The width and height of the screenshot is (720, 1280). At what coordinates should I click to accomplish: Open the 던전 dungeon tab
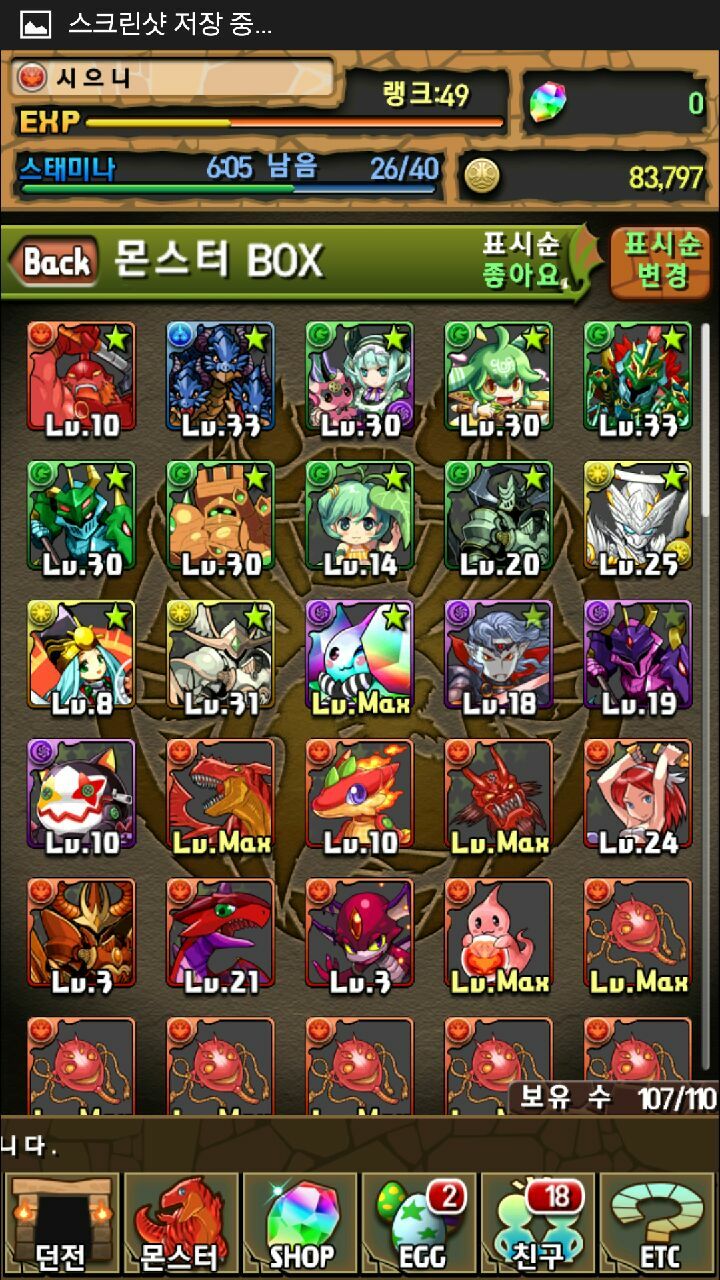62,1224
